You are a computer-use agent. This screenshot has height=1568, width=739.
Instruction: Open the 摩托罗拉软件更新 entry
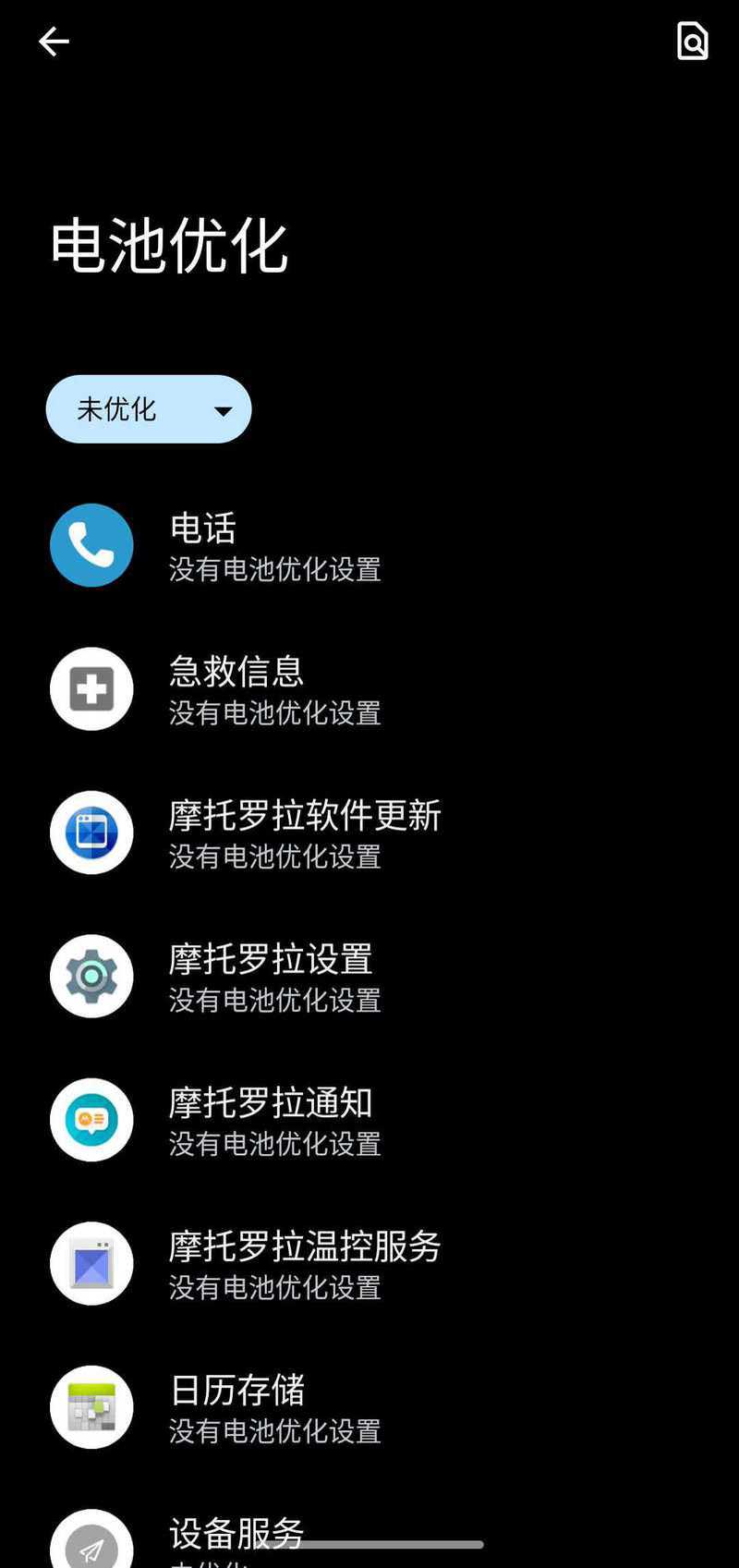tap(369, 833)
